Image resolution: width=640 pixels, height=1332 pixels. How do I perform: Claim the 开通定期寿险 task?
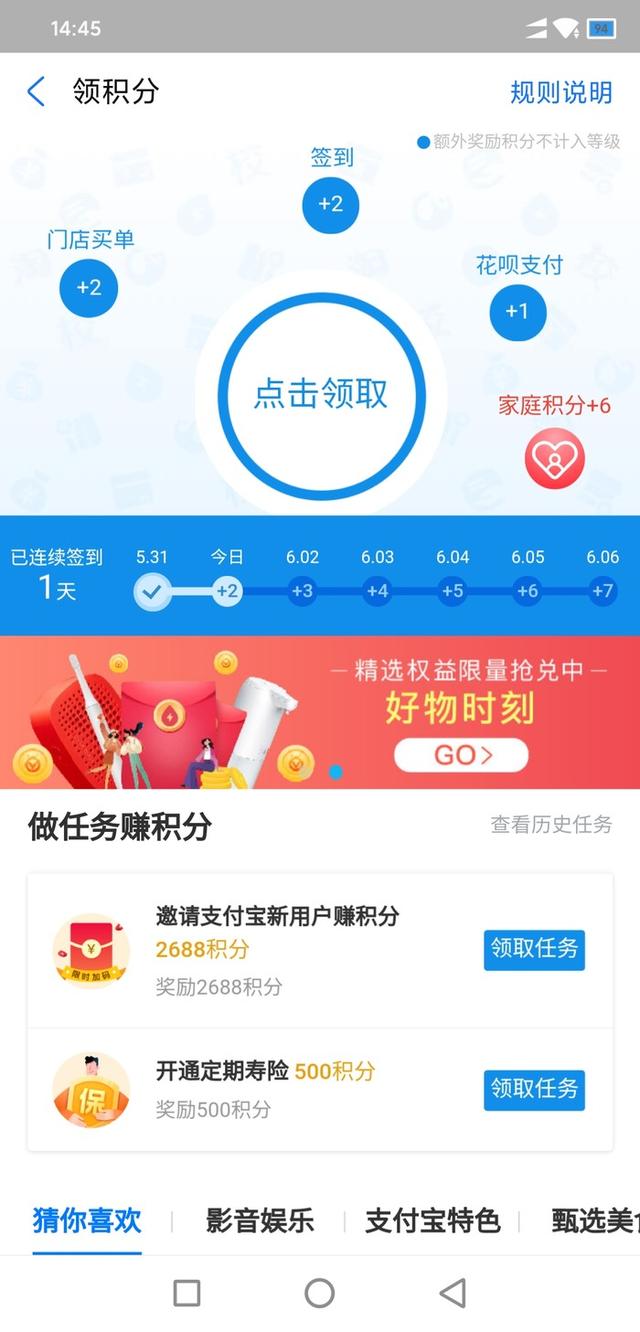coord(534,1089)
